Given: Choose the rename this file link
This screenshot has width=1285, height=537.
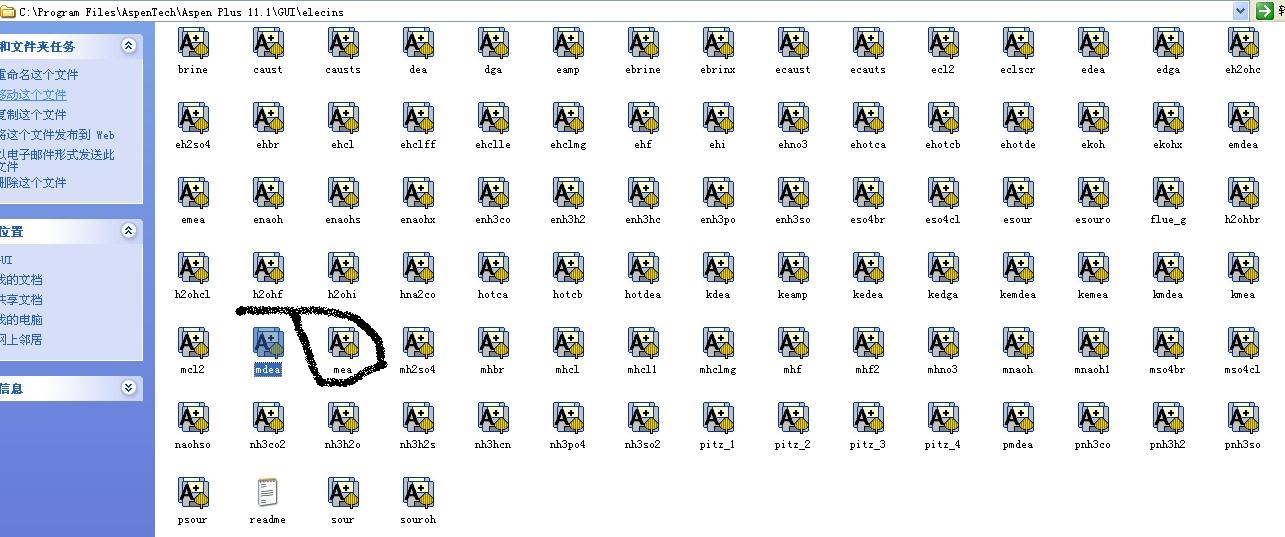Looking at the screenshot, I should pyautogui.click(x=39, y=75).
